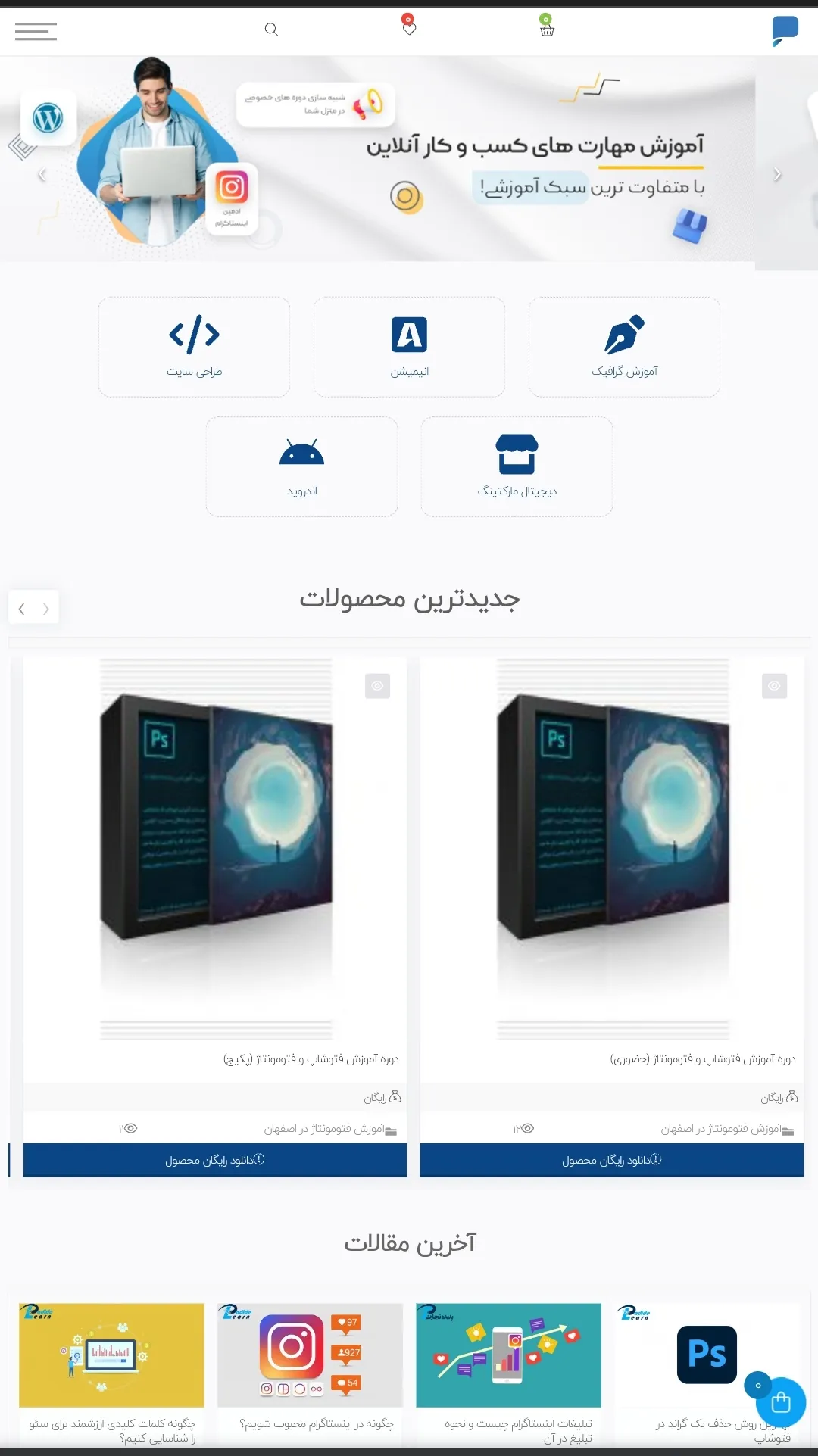Open the shopping basket in header

(547, 29)
